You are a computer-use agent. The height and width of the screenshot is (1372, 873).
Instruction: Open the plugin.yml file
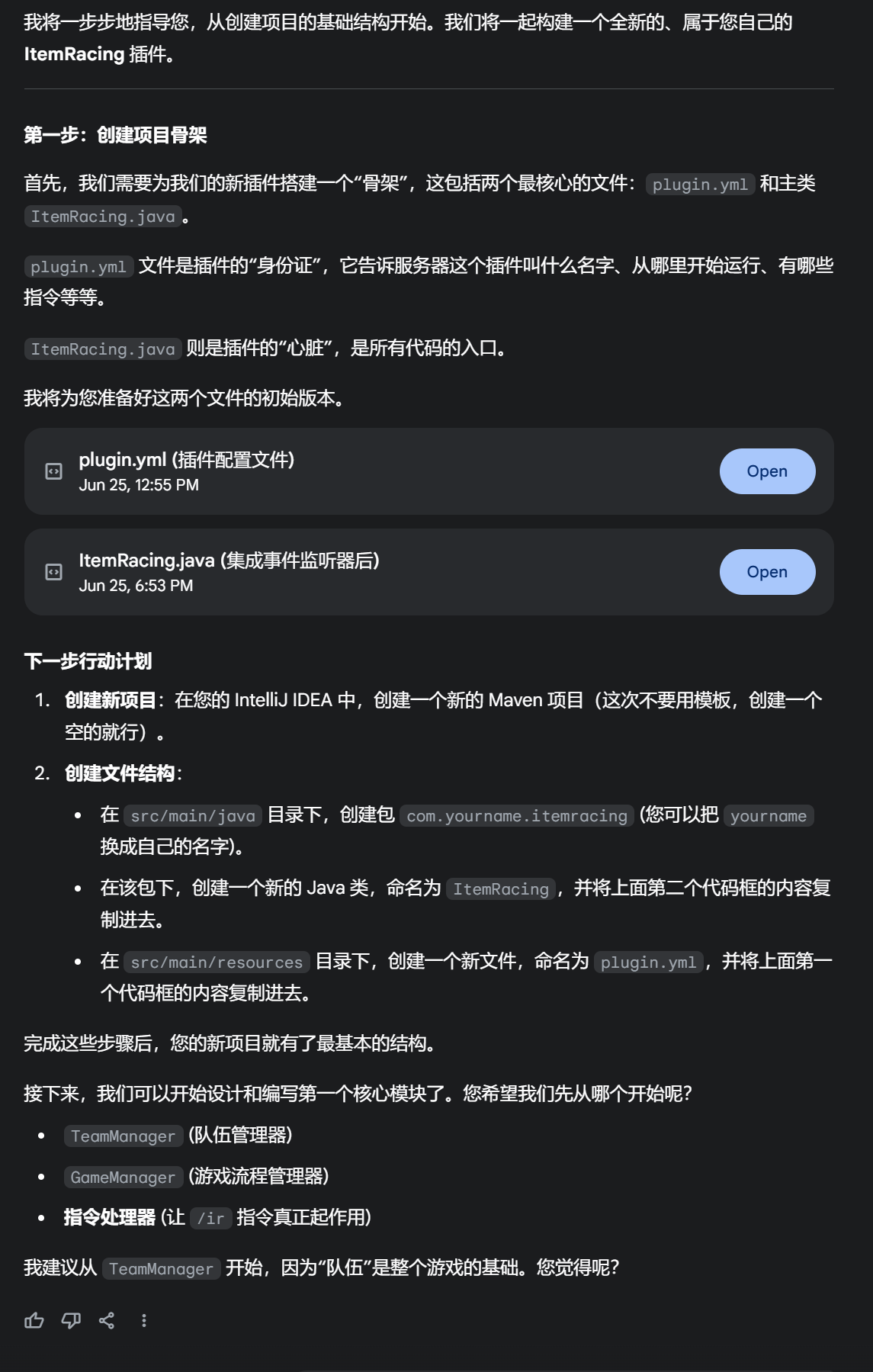(767, 471)
